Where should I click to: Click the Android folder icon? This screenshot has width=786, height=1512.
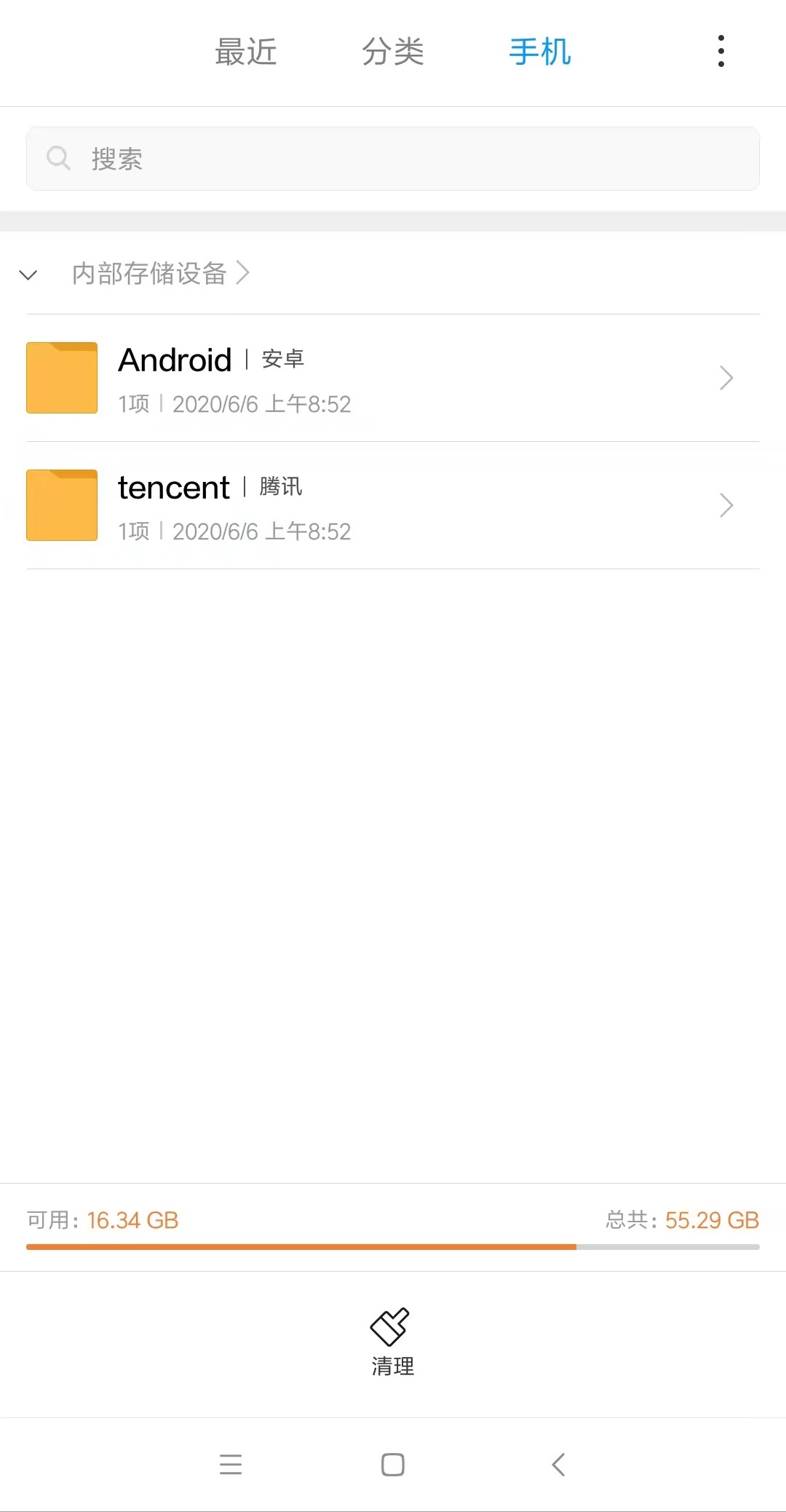(x=61, y=378)
